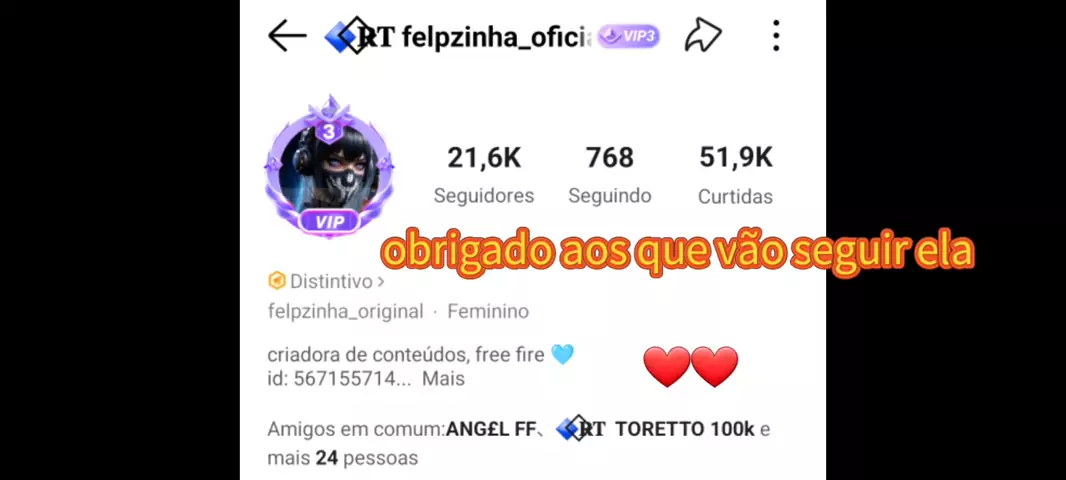
Task: Open the 51,9K Curtidas count
Action: coord(735,174)
